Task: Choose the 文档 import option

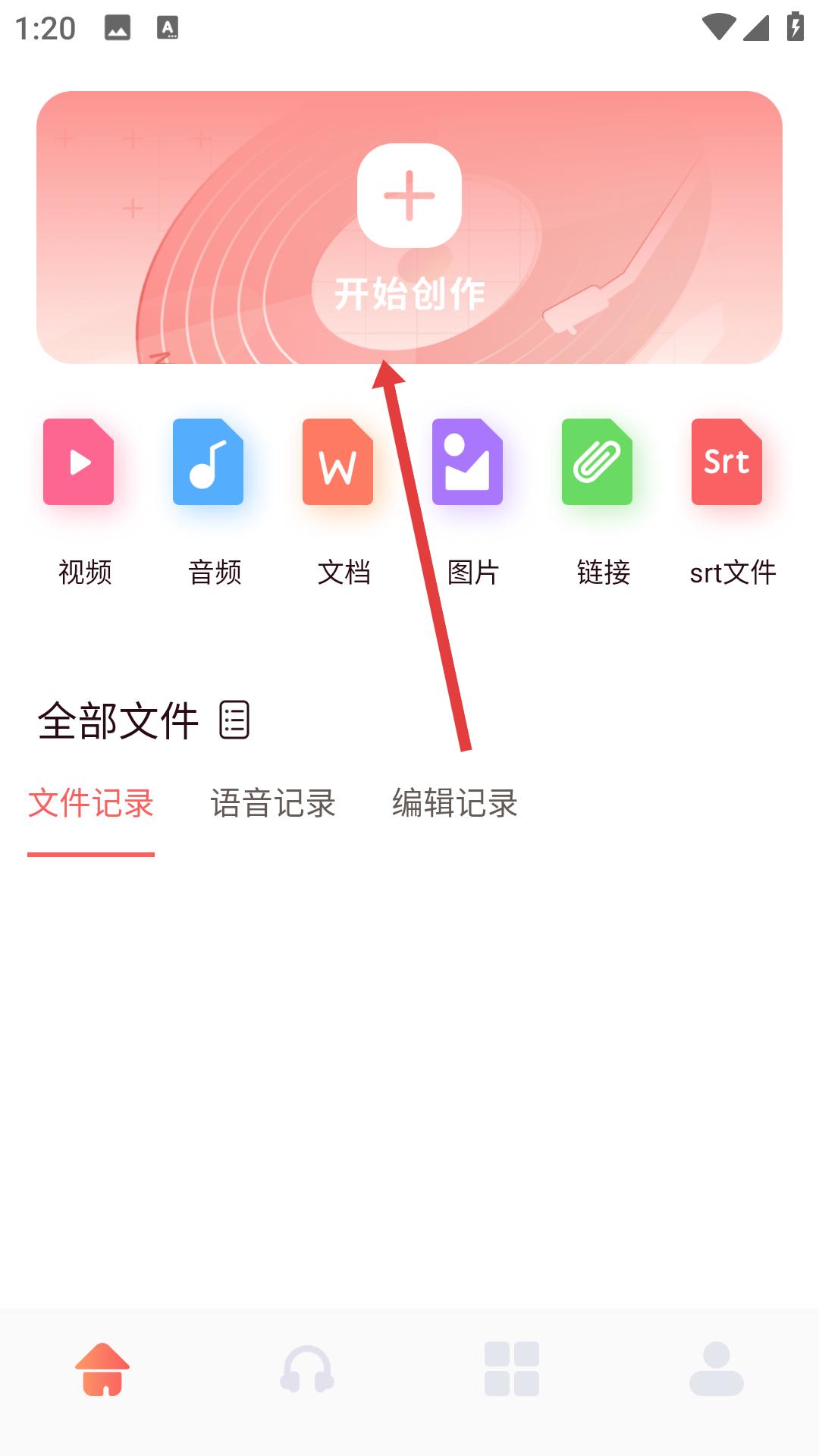Action: coord(338,462)
